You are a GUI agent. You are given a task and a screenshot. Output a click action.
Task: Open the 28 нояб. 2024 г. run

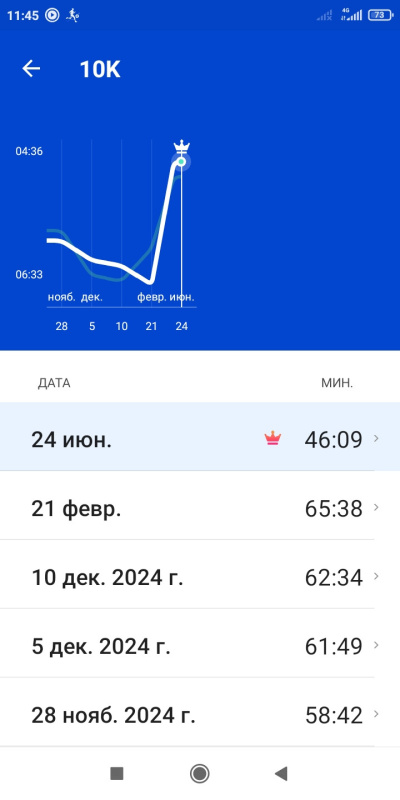pos(200,712)
